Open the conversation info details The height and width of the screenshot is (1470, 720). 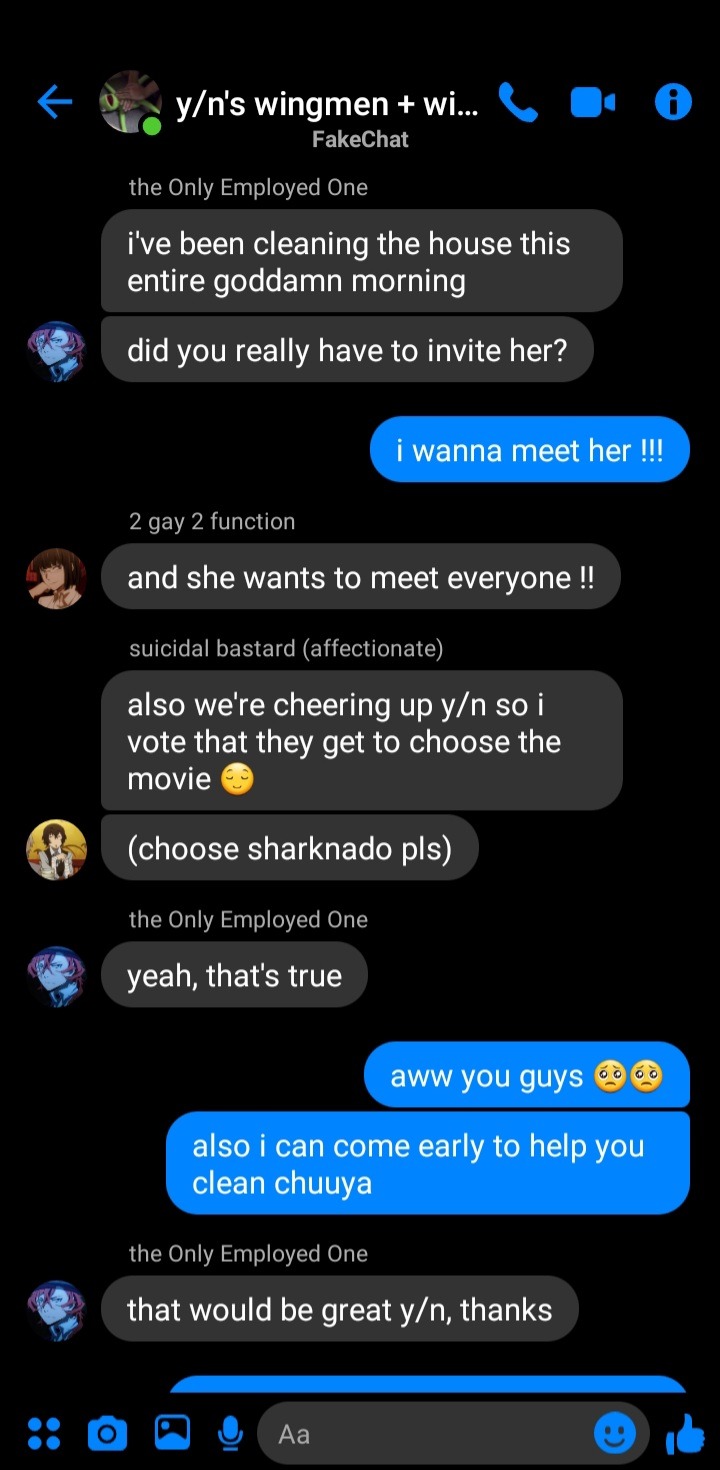(673, 102)
